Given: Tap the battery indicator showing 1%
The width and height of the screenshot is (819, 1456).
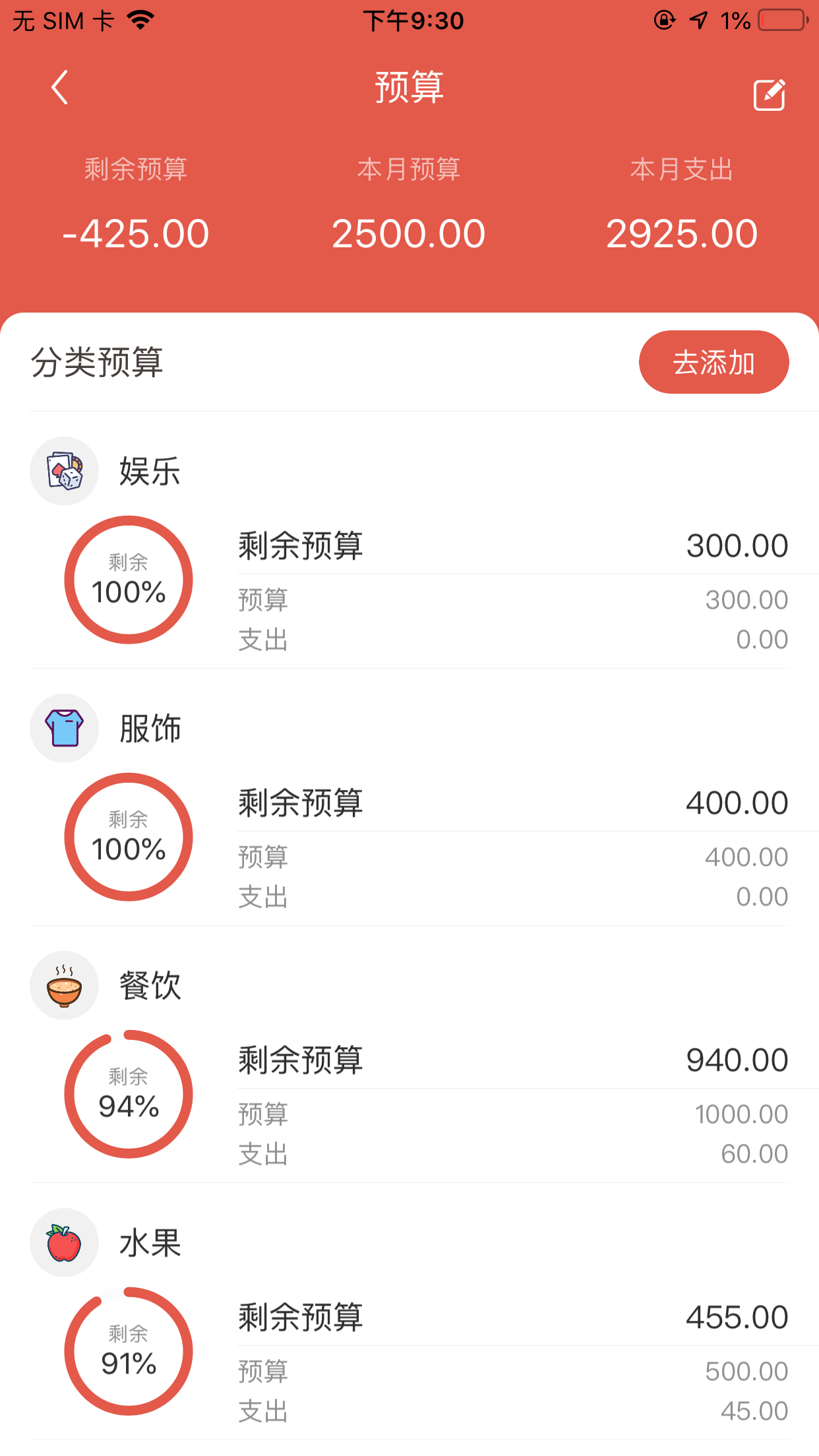Looking at the screenshot, I should point(782,20).
